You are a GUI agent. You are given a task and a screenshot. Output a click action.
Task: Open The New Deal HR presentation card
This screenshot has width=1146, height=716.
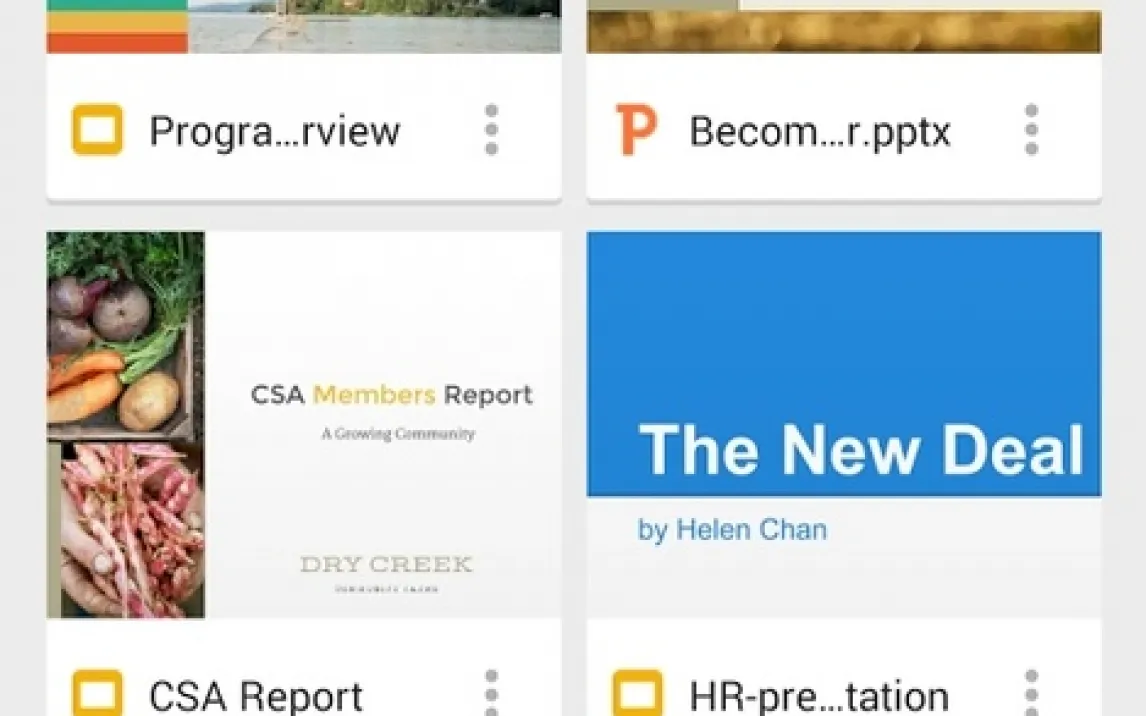tap(843, 425)
